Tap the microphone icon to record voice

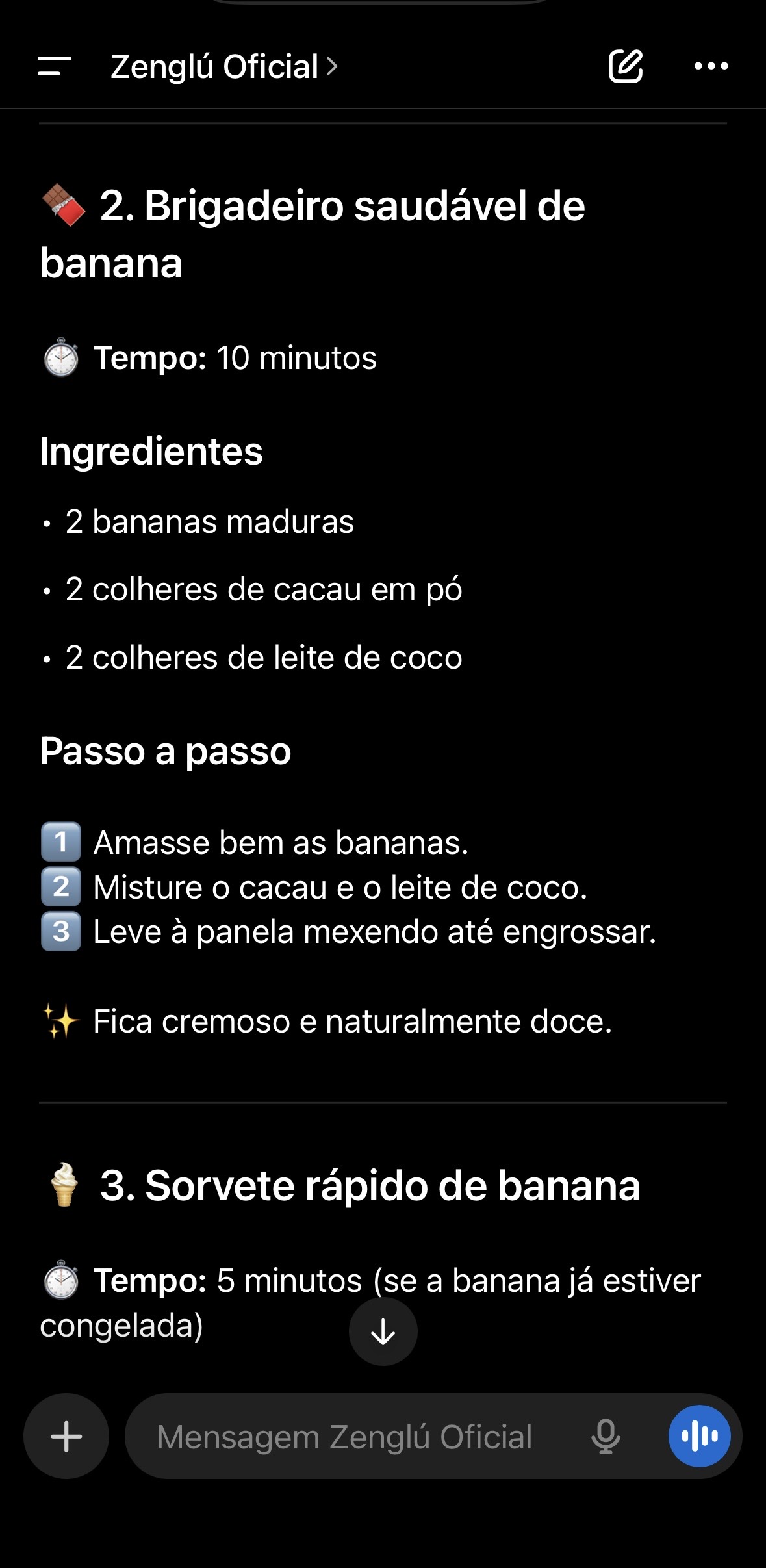point(605,1436)
